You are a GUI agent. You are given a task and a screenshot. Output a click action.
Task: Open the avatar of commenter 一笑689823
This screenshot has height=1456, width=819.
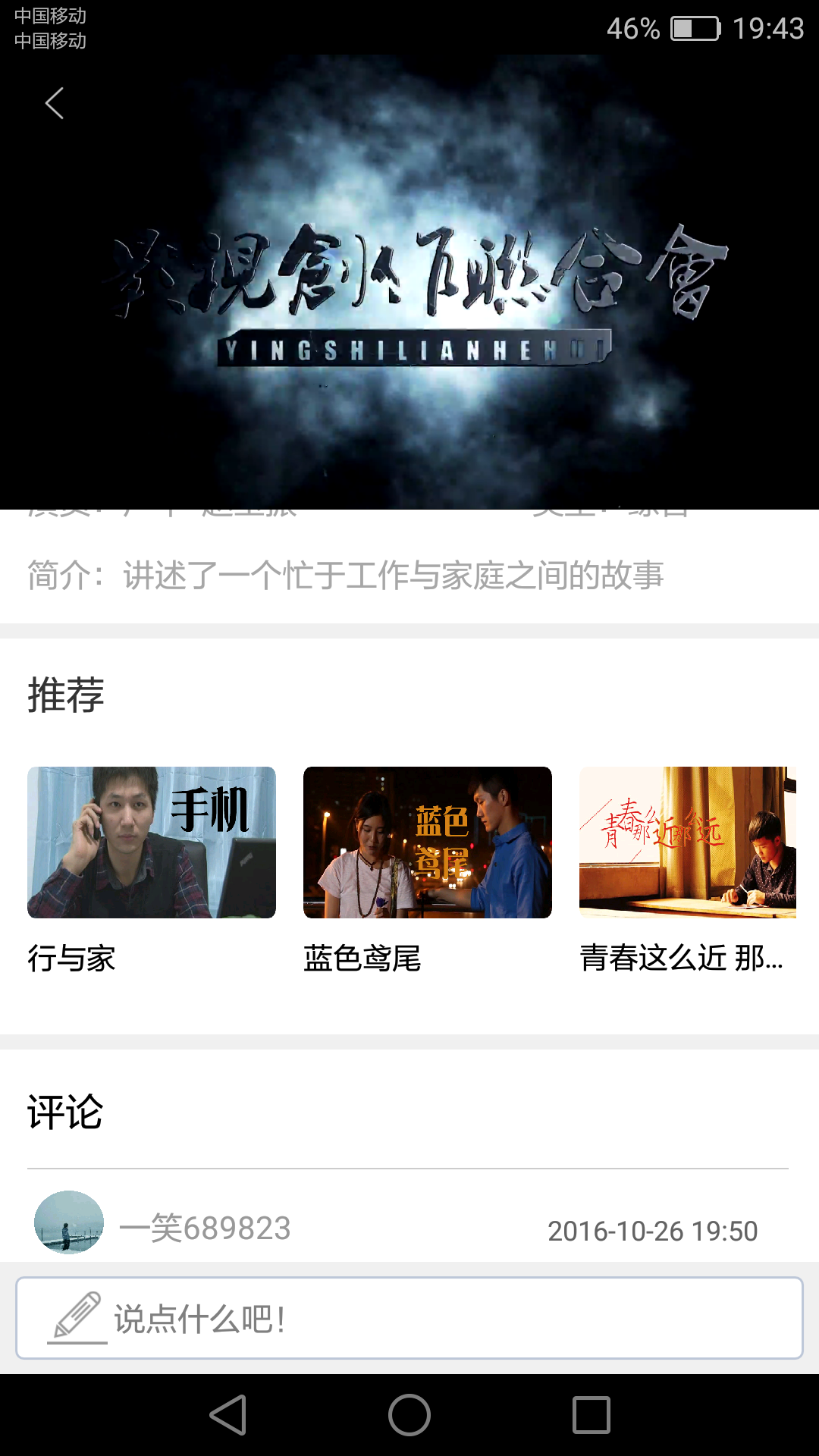[69, 1222]
